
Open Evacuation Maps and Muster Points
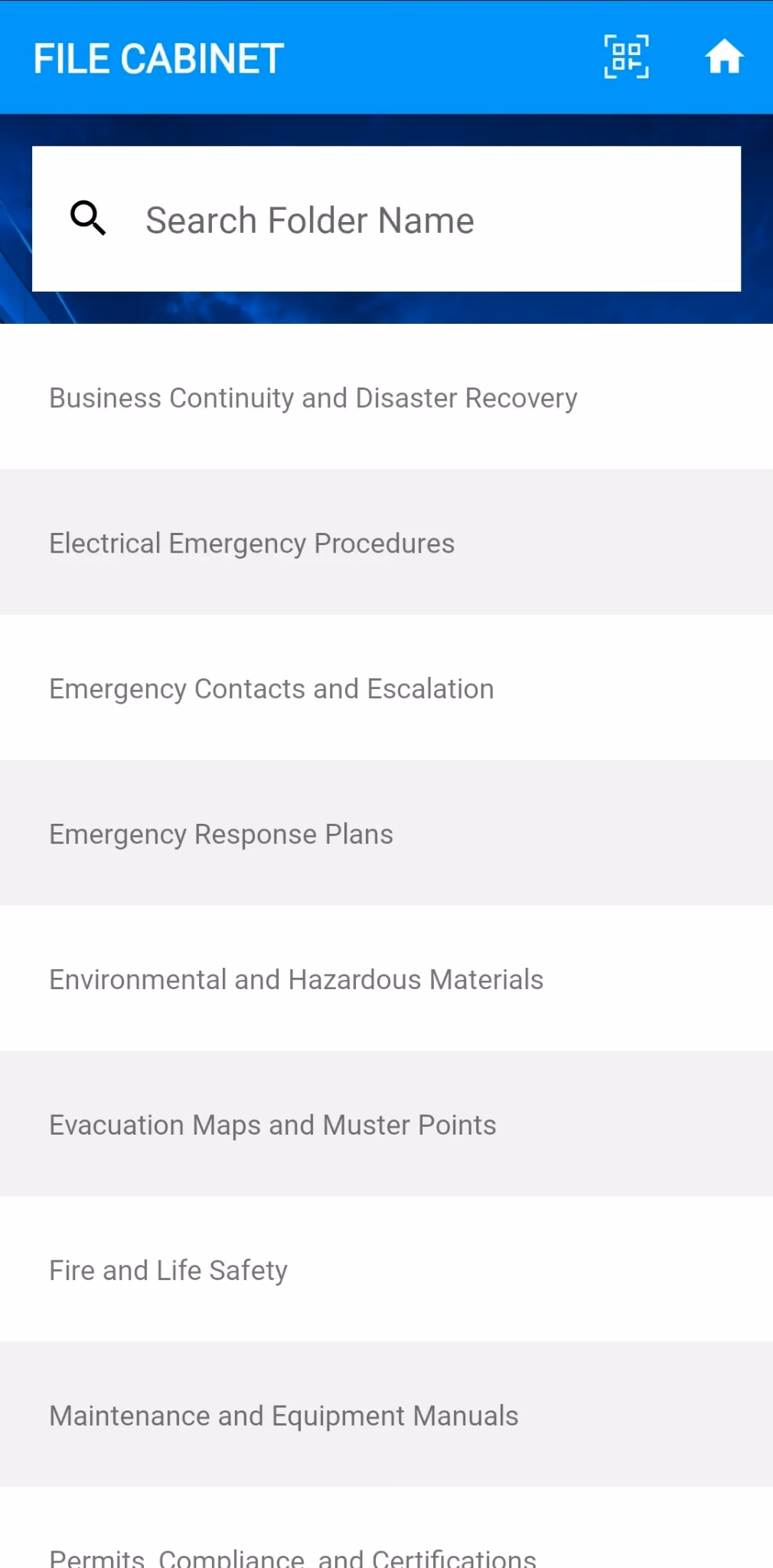tap(386, 1124)
